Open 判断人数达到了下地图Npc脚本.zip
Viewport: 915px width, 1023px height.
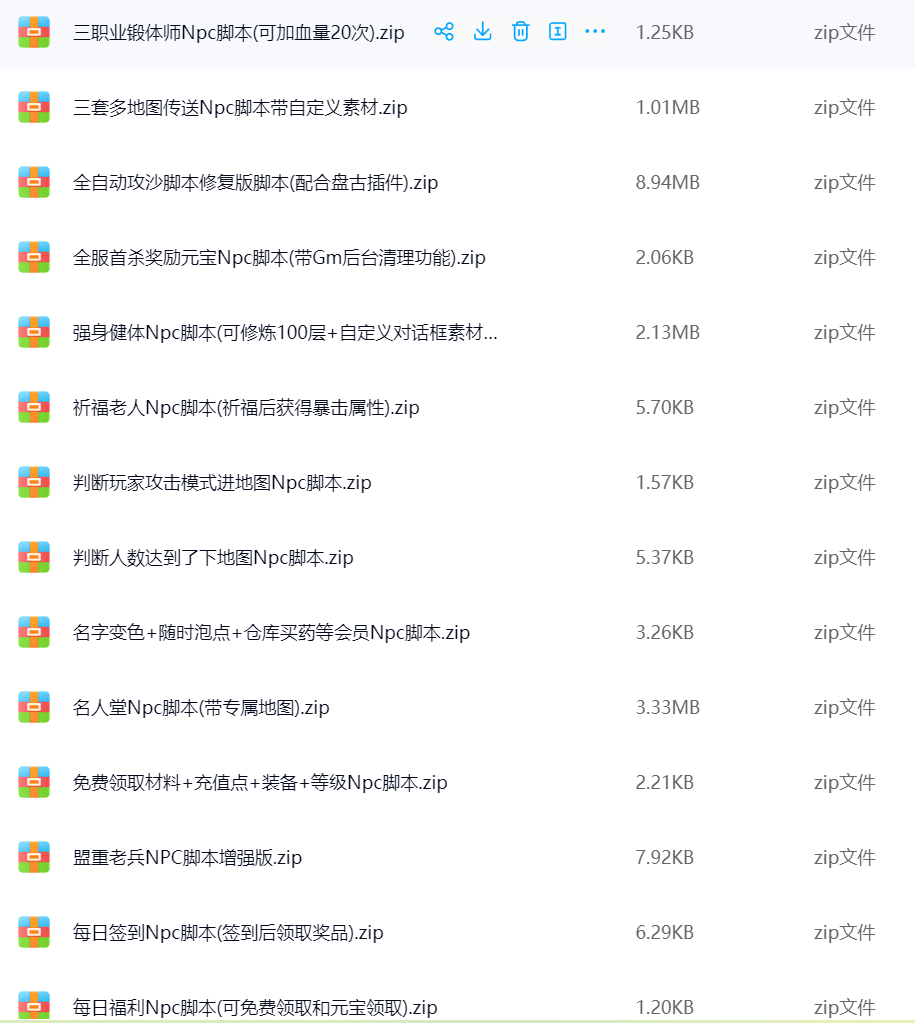(x=213, y=558)
